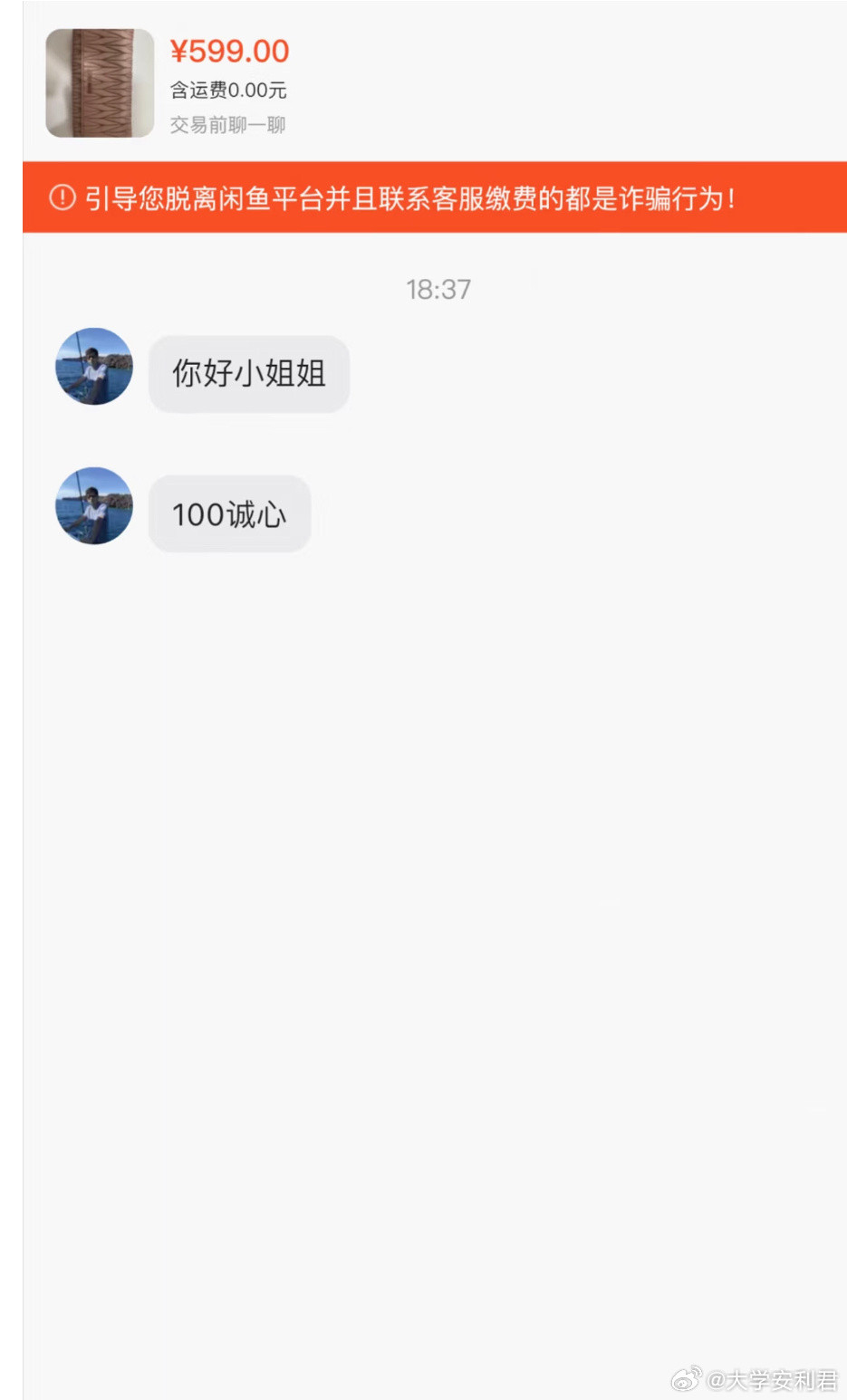Image resolution: width=847 pixels, height=1400 pixels.
Task: Click the 18:37 timestamp above the messages
Action: pos(439,290)
